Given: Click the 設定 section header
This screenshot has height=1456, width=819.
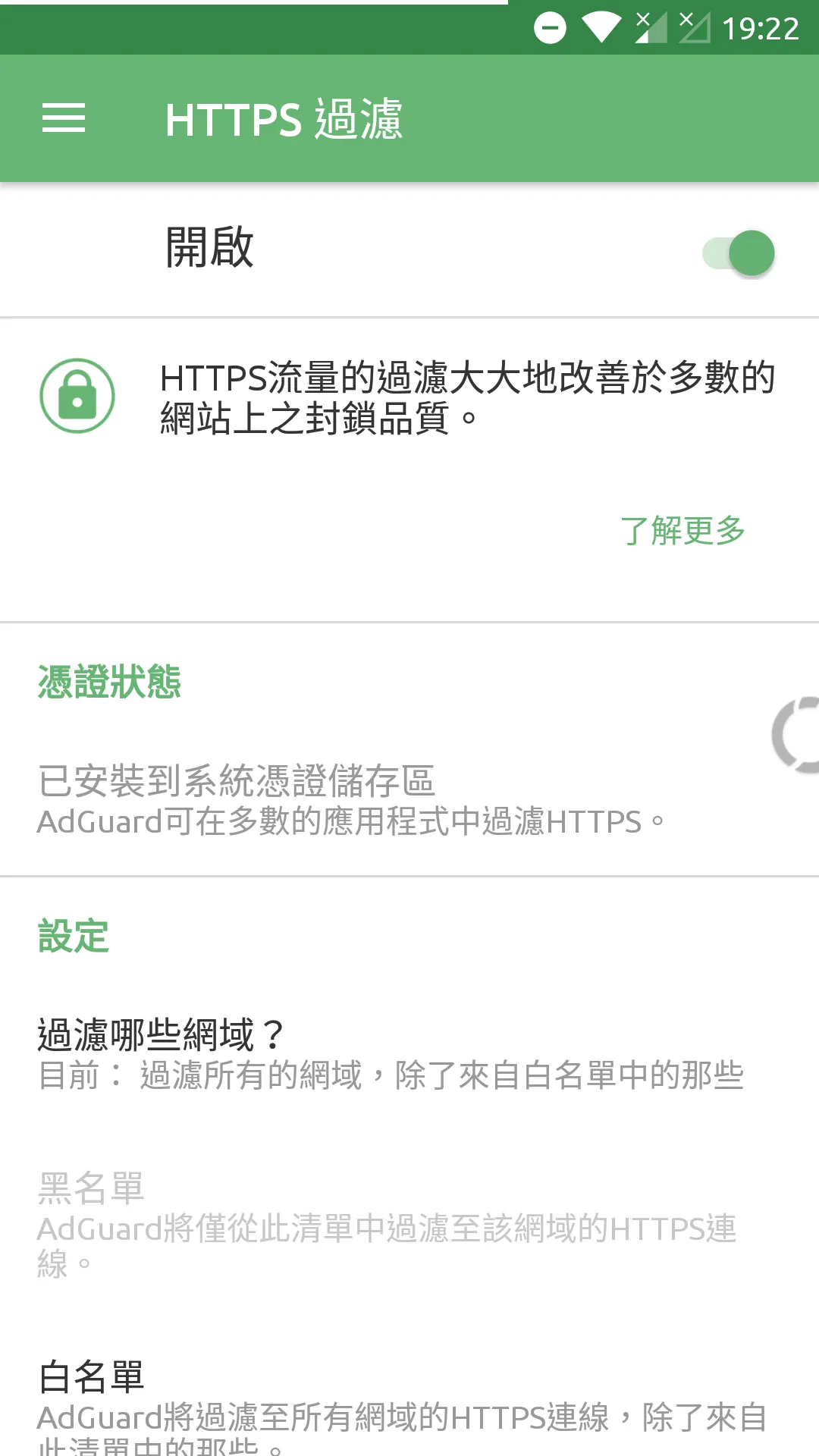Looking at the screenshot, I should click(73, 937).
